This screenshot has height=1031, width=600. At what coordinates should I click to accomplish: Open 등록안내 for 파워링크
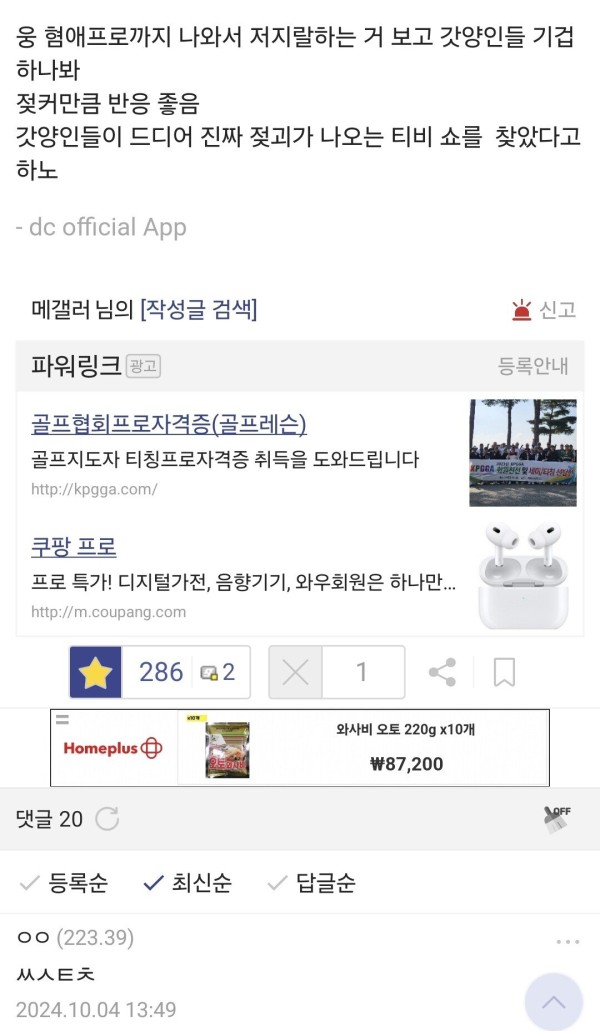click(533, 366)
